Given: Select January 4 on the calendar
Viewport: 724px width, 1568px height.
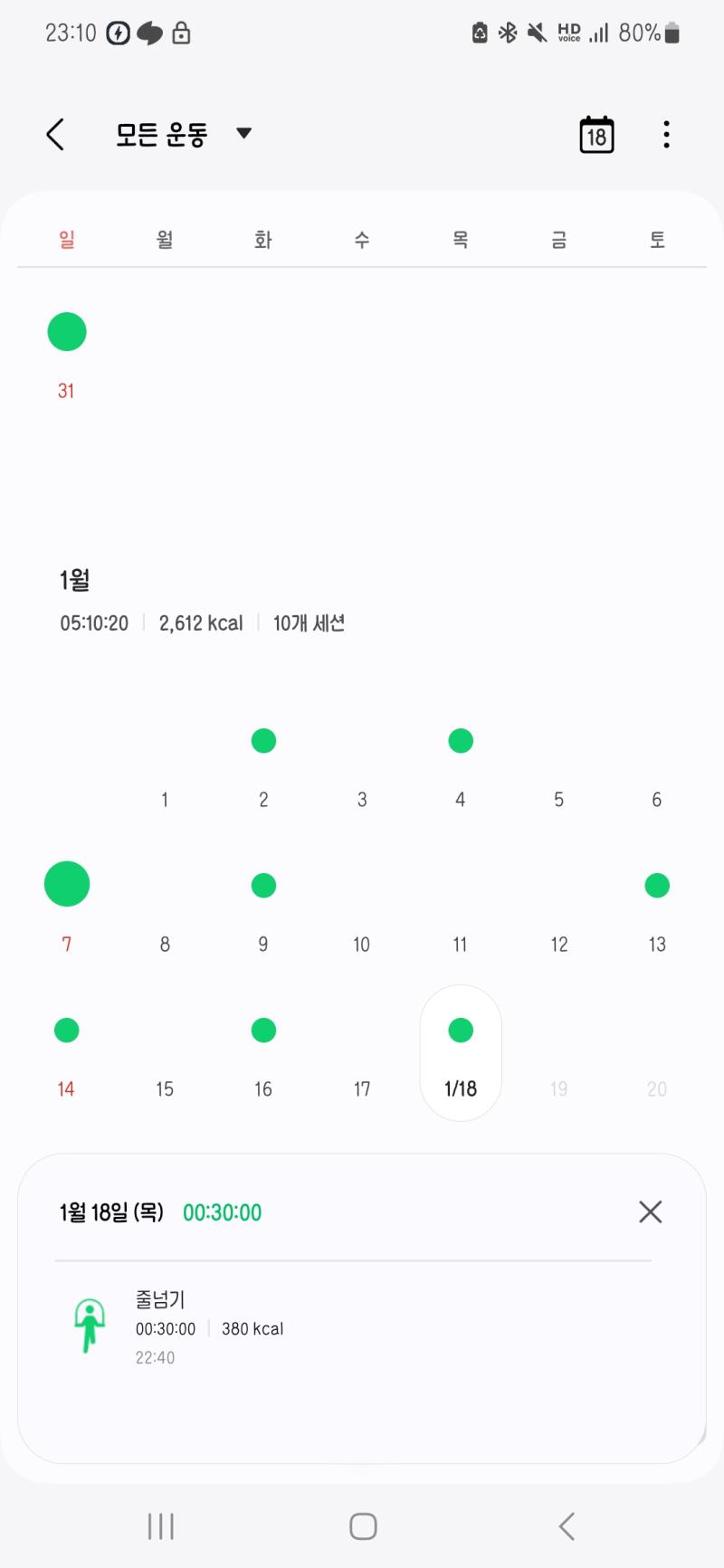Looking at the screenshot, I should (x=461, y=769).
